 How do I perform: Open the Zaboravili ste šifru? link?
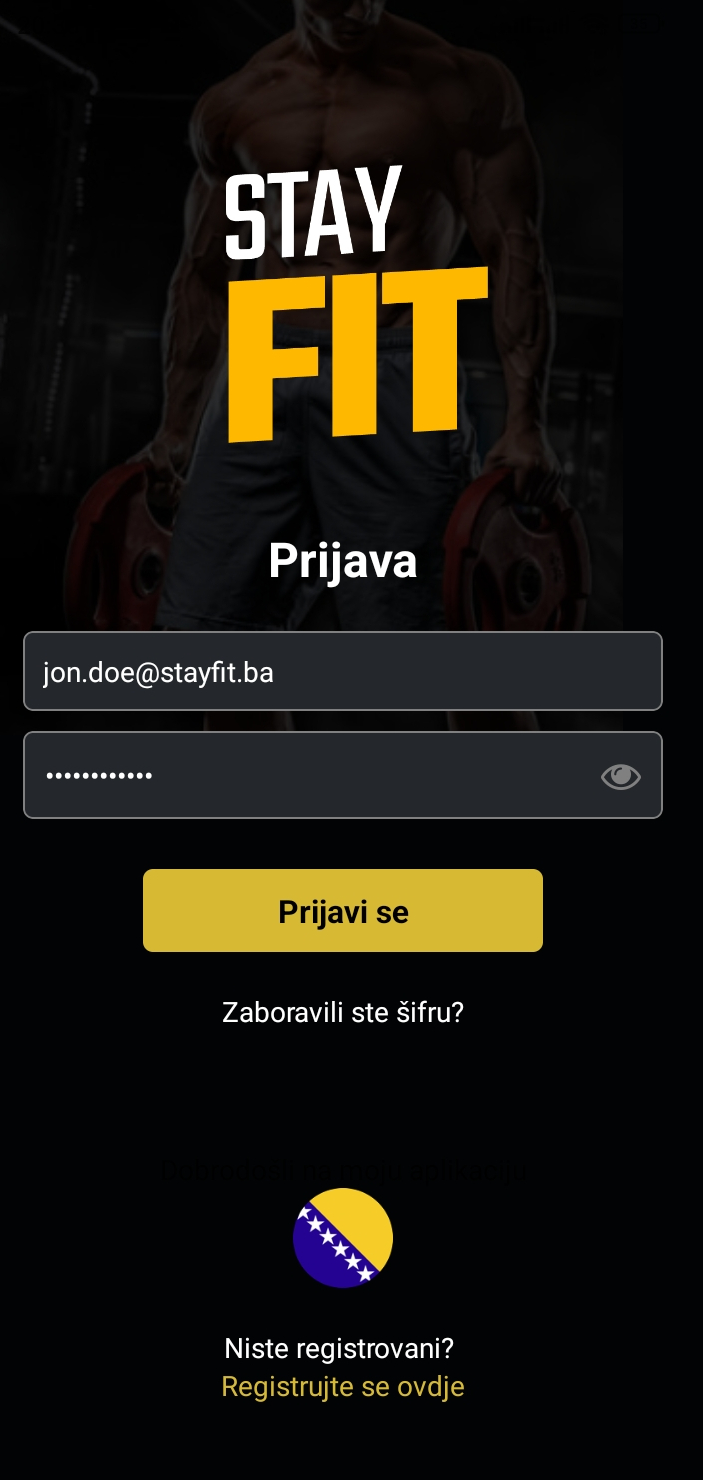tap(342, 1012)
